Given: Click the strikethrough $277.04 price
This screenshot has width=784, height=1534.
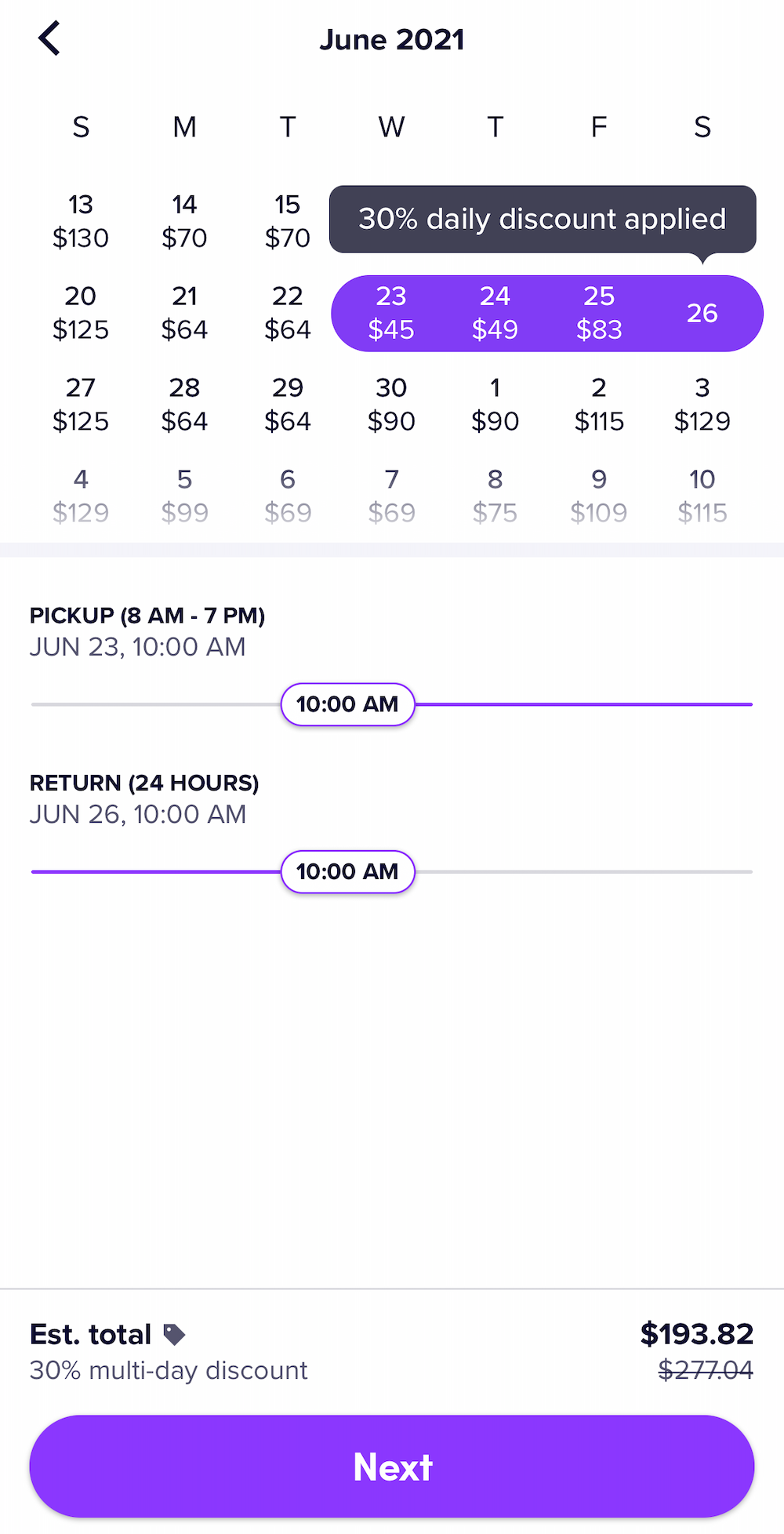Looking at the screenshot, I should click(x=706, y=1370).
